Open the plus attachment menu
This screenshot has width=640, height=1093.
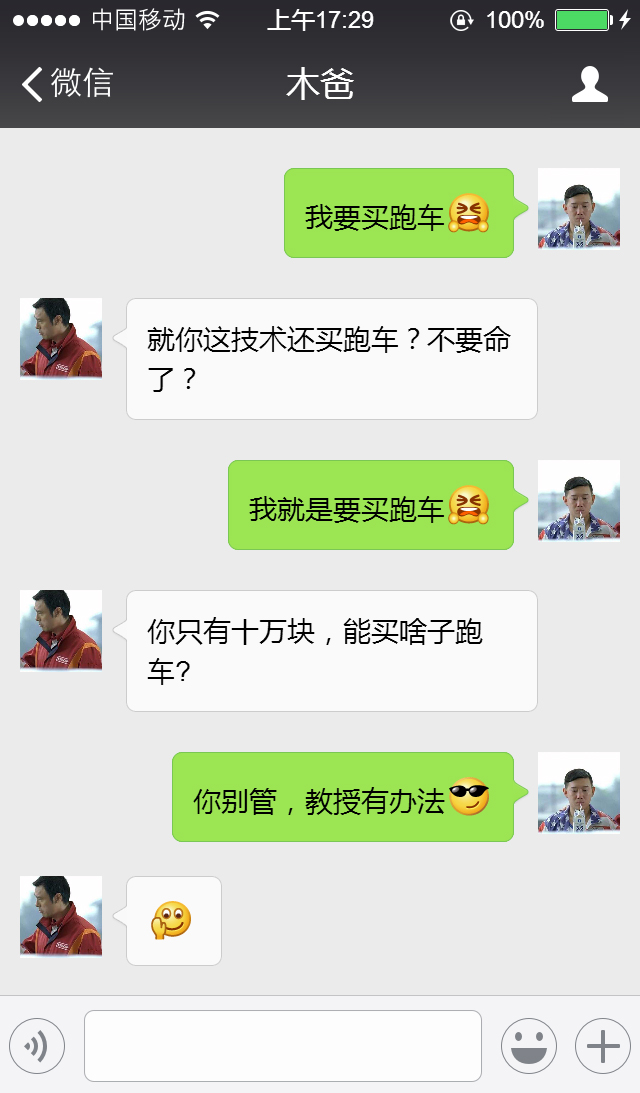(x=603, y=1046)
